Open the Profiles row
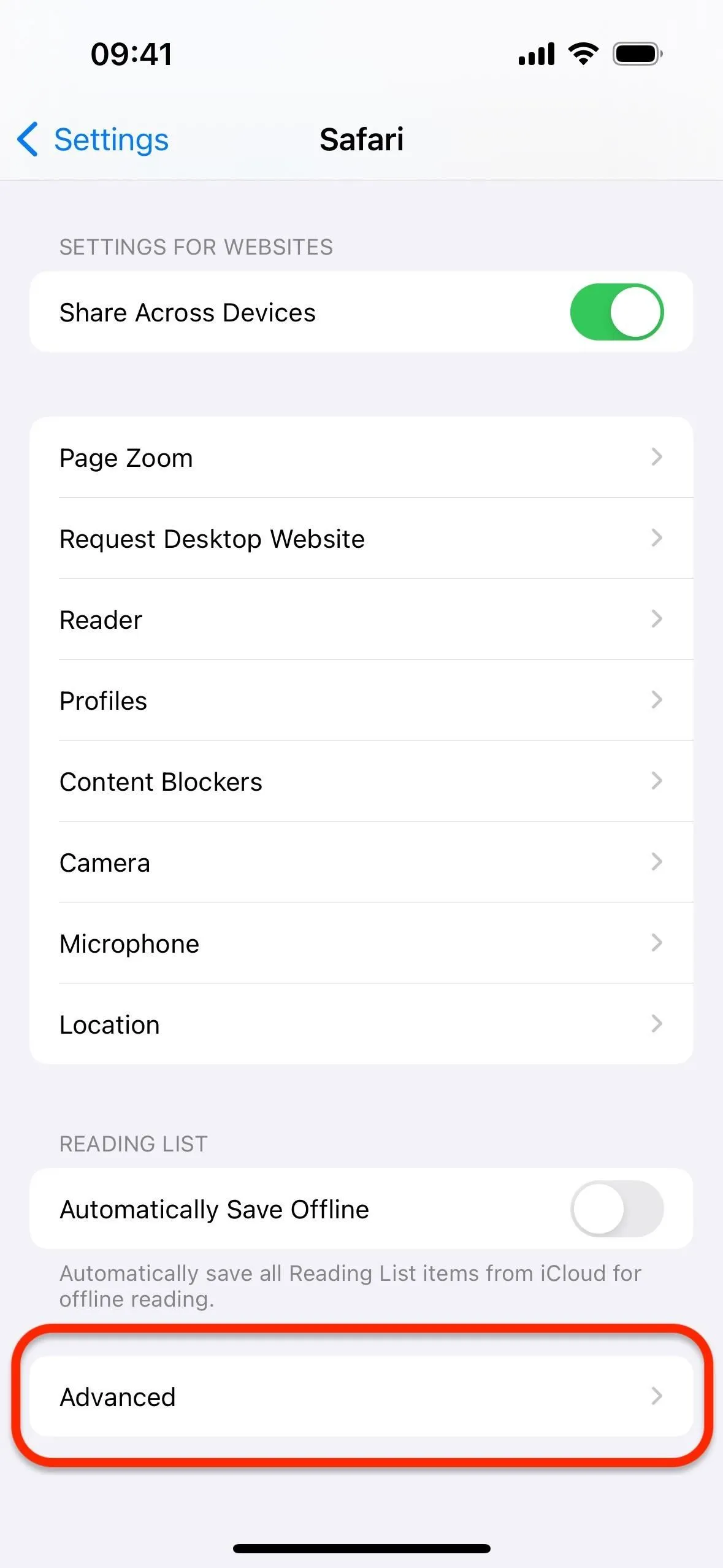Viewport: 723px width, 1568px height. pos(362,701)
